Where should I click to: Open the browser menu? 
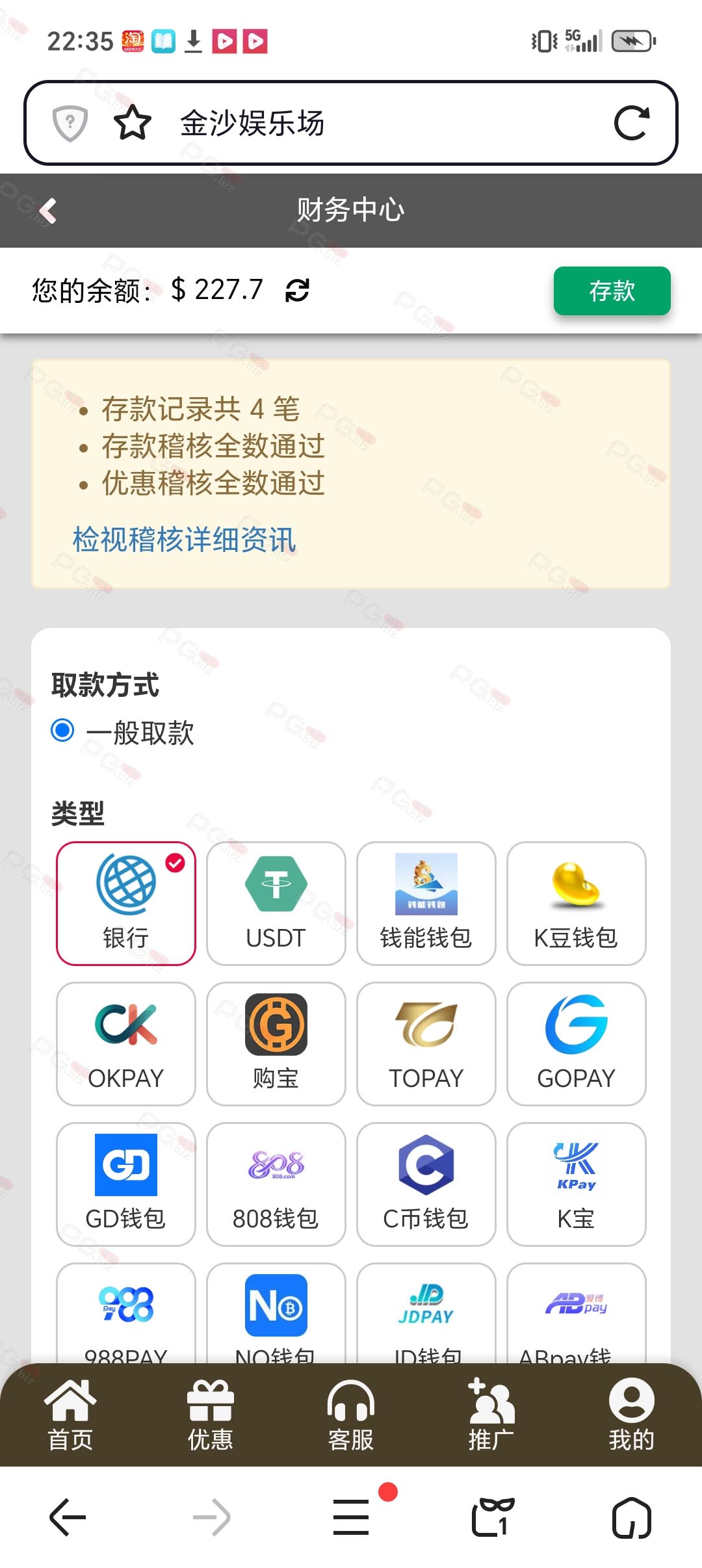click(x=351, y=1517)
